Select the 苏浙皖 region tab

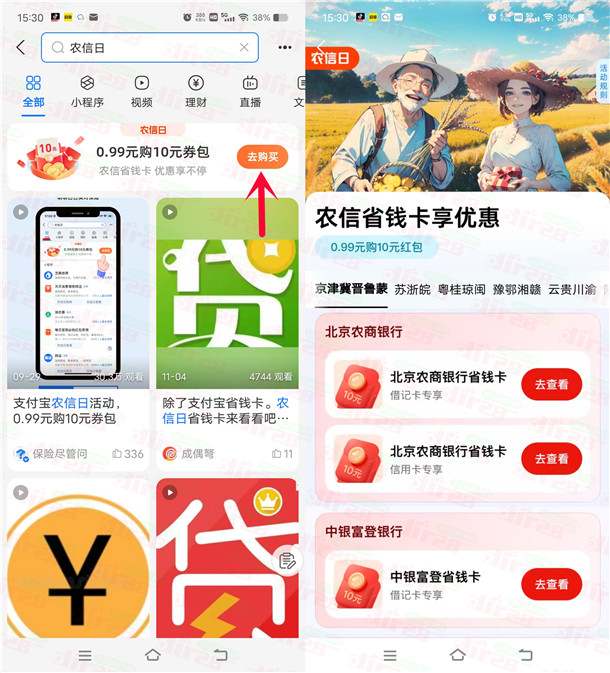[x=413, y=288]
